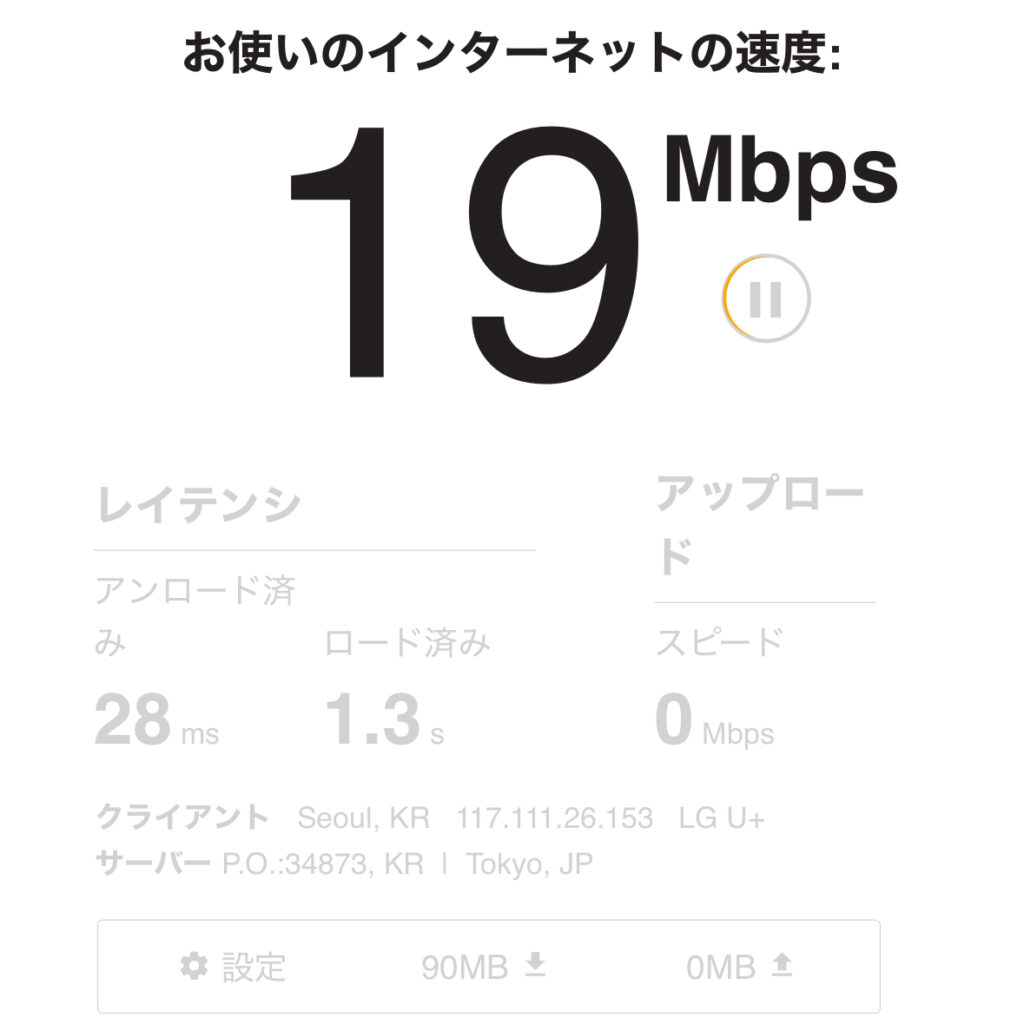Open the 設定 settings option
This screenshot has height=1024, width=1024.
tap(232, 966)
